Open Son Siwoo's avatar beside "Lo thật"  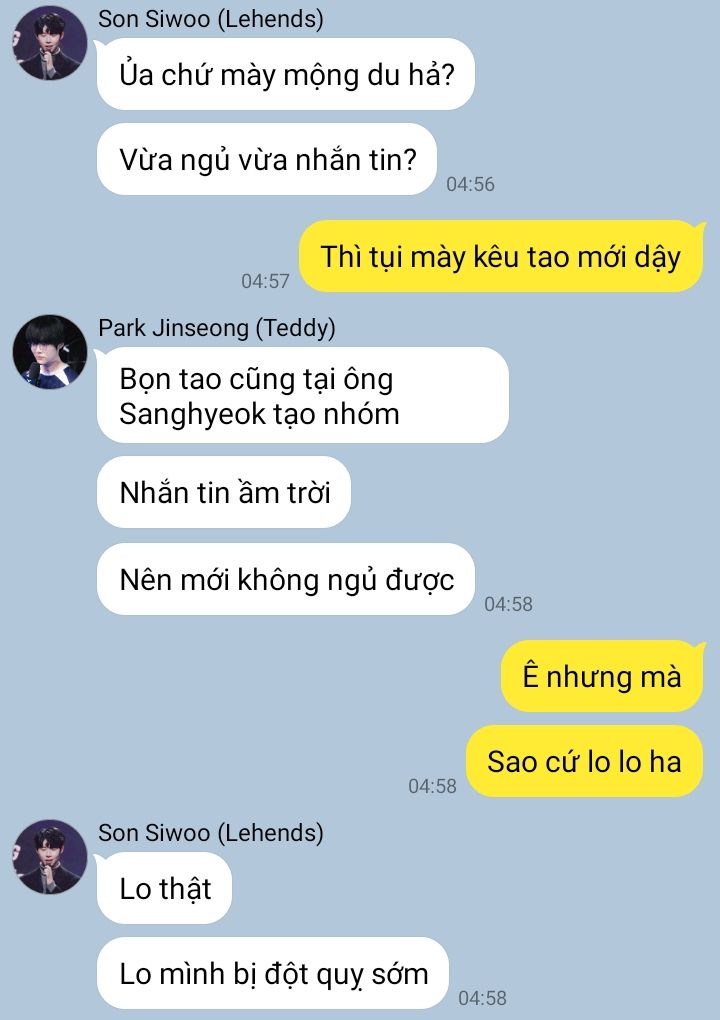coord(50,857)
